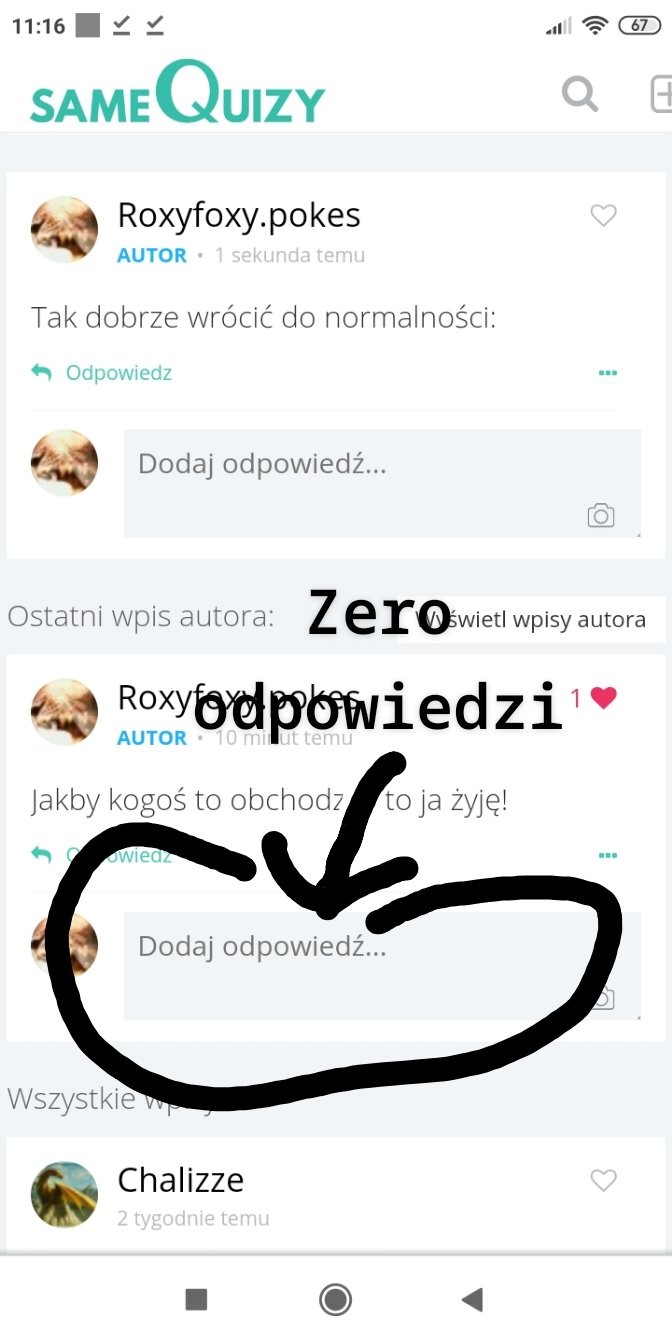Open the options dots on the newest post
Image resolution: width=672 pixels, height=1344 pixels.
[x=607, y=373]
